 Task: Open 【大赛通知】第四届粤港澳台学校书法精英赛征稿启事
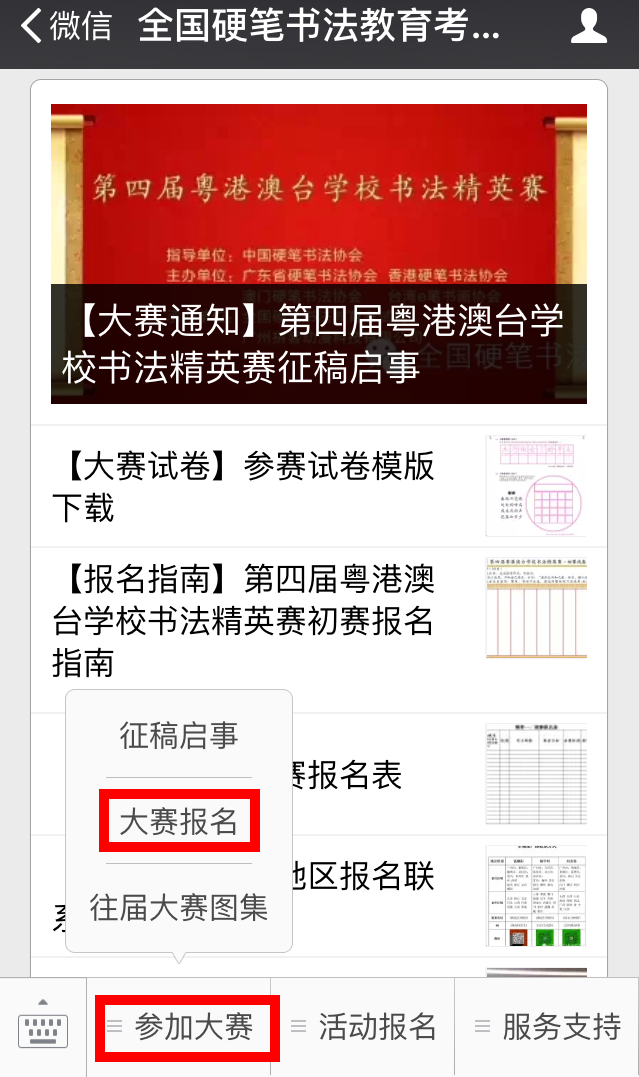click(318, 254)
